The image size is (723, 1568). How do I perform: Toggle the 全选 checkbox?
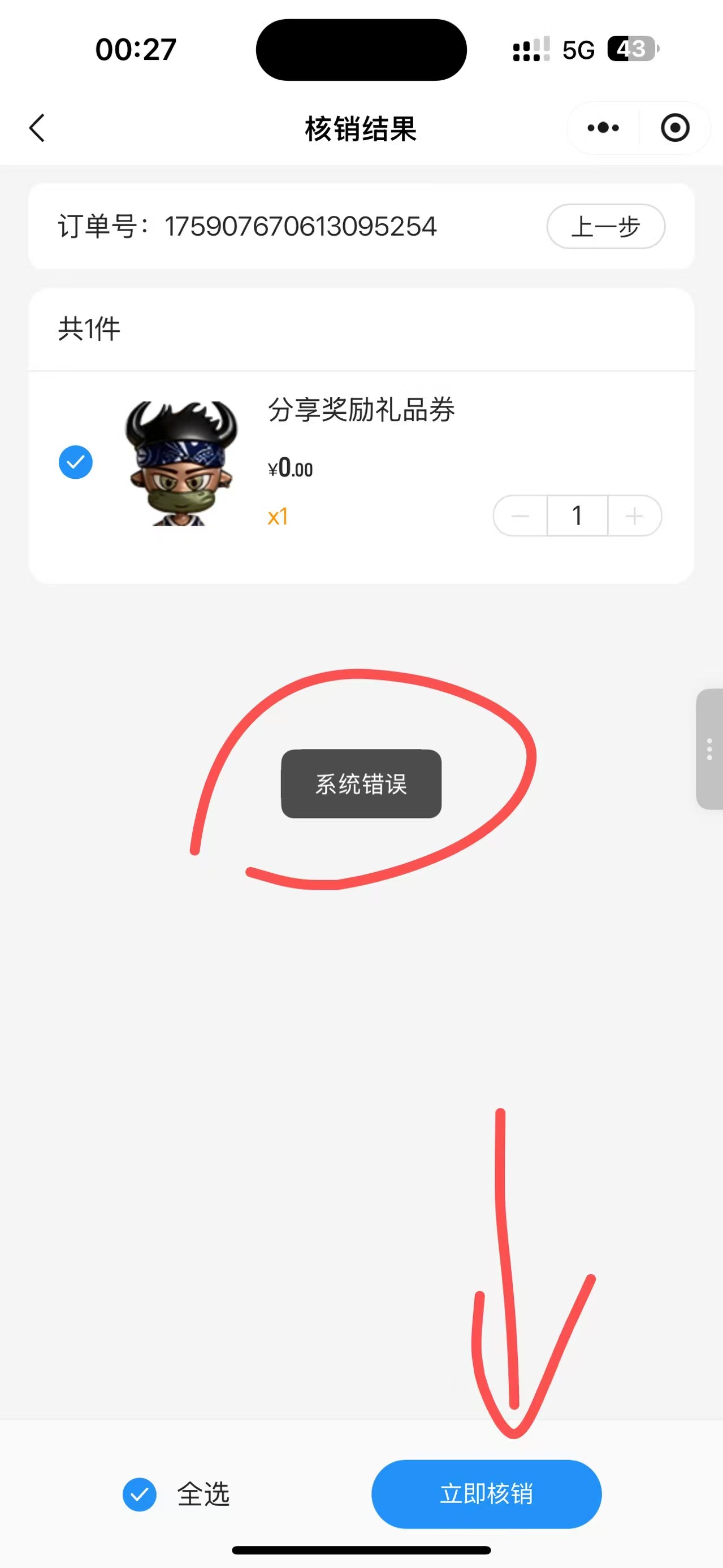pos(140,1494)
